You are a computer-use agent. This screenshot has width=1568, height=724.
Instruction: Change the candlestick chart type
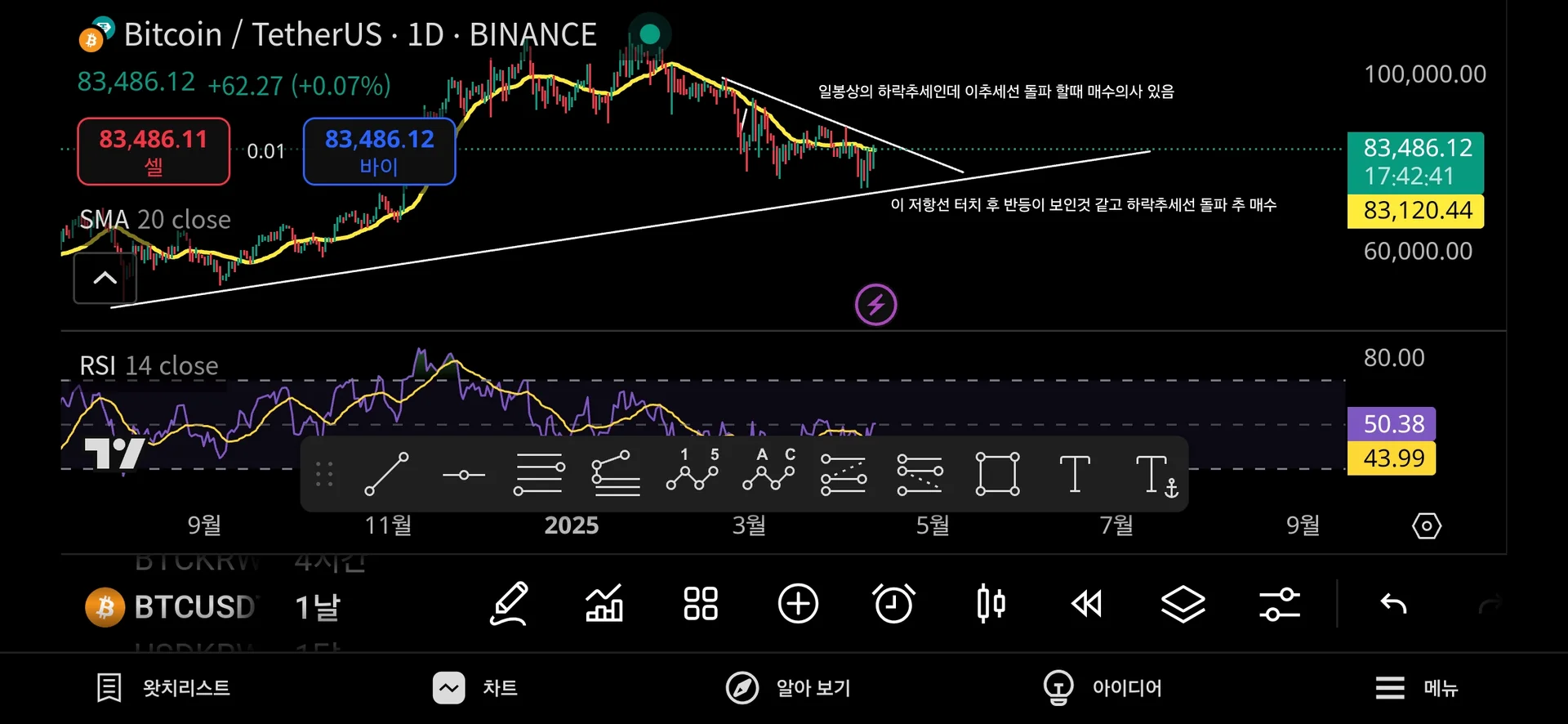point(991,605)
